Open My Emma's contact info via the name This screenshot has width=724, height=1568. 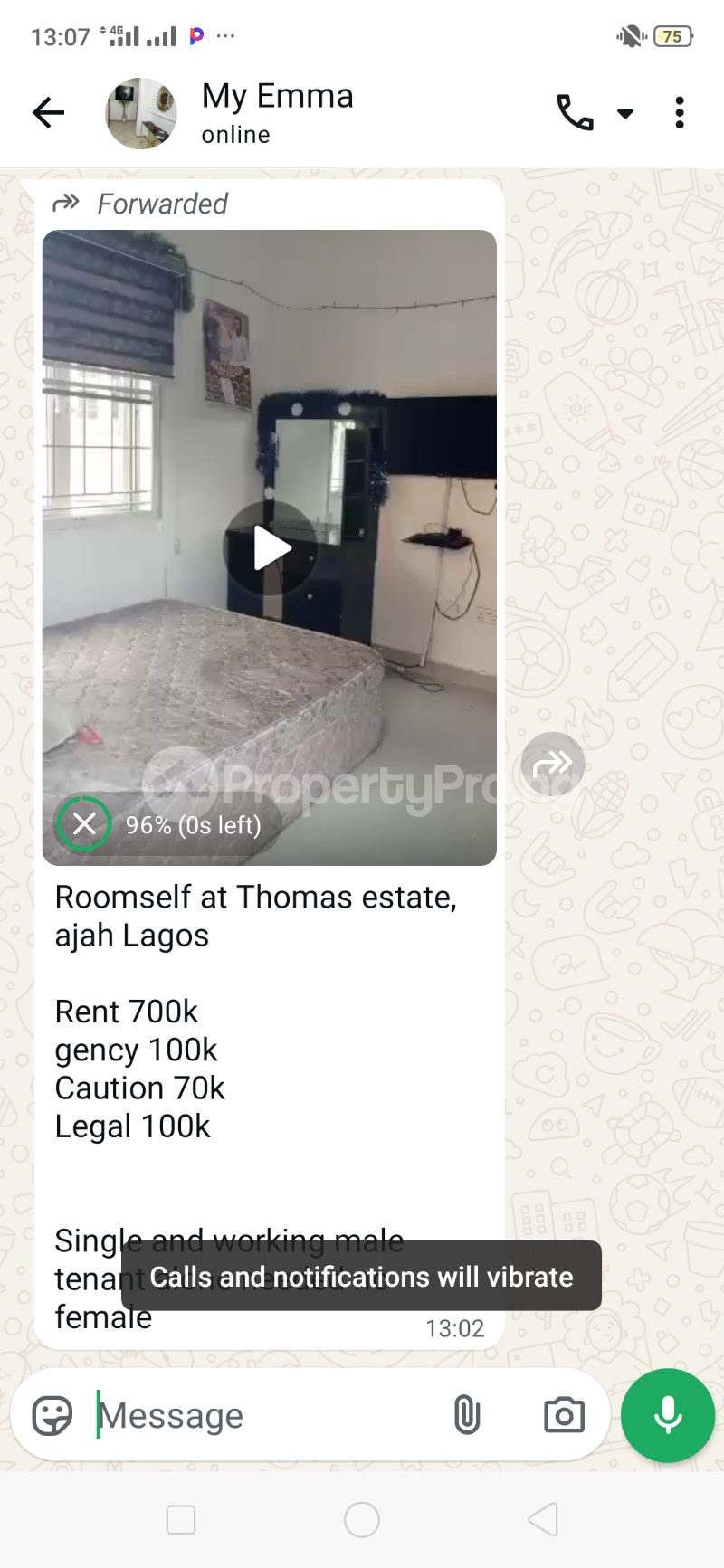(277, 95)
